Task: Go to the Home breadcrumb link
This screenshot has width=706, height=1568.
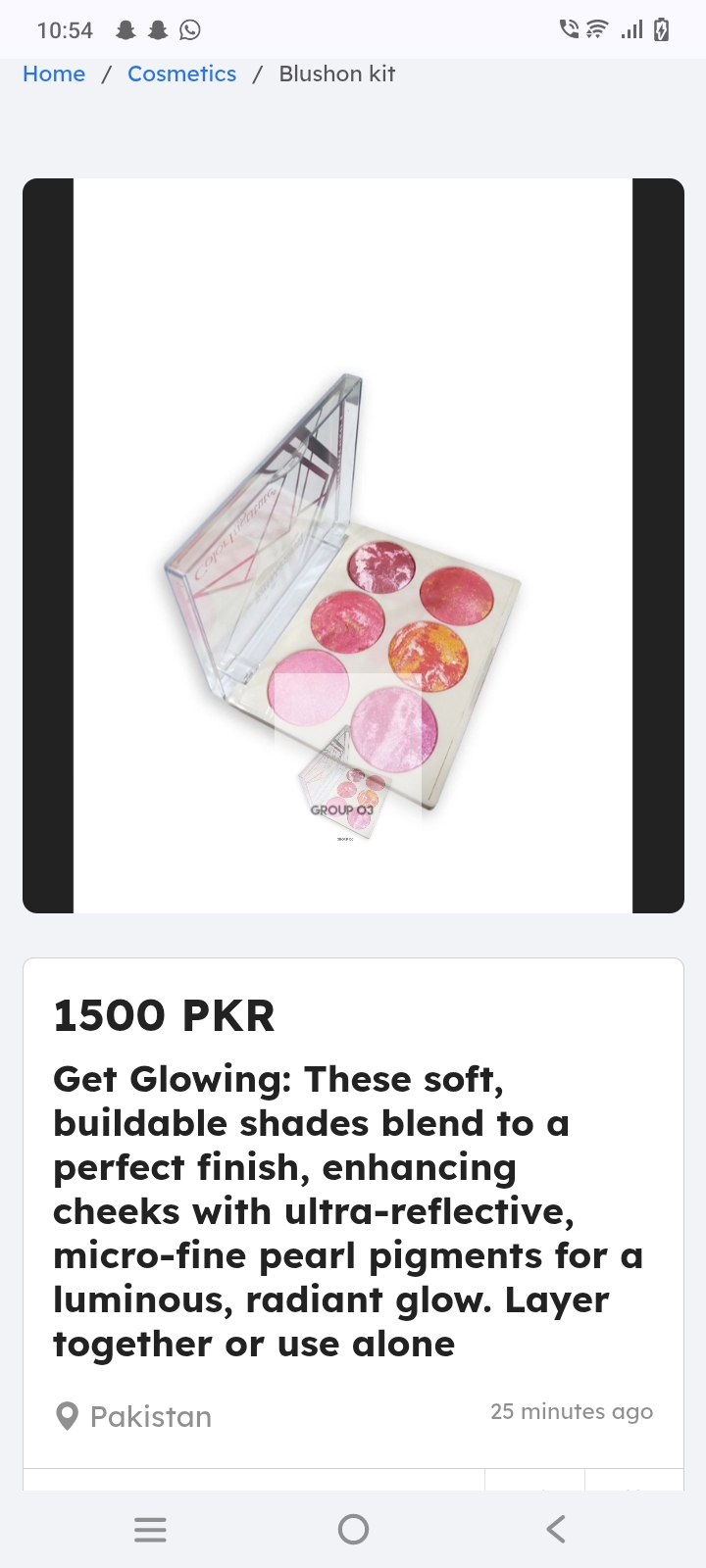Action: click(54, 74)
